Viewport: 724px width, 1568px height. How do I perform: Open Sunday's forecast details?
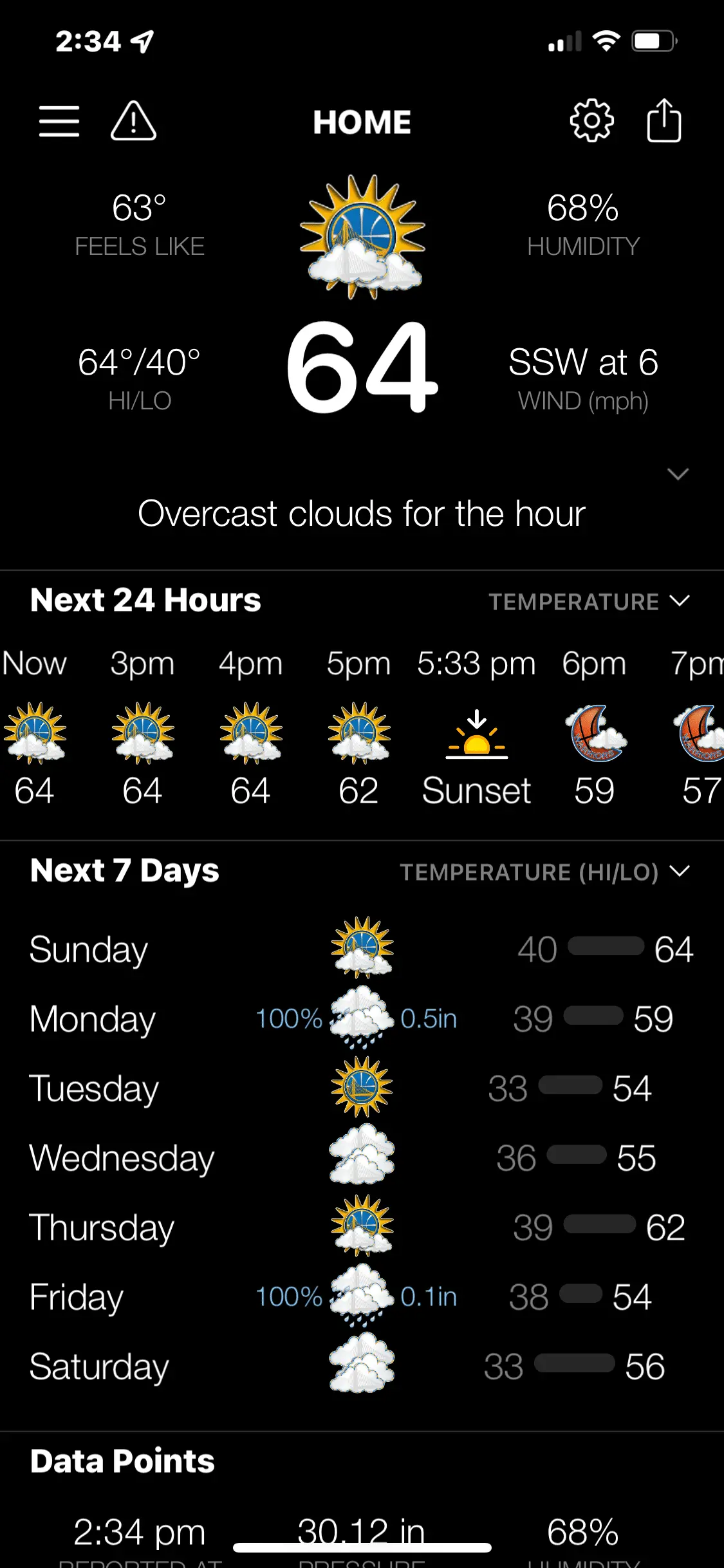point(362,949)
